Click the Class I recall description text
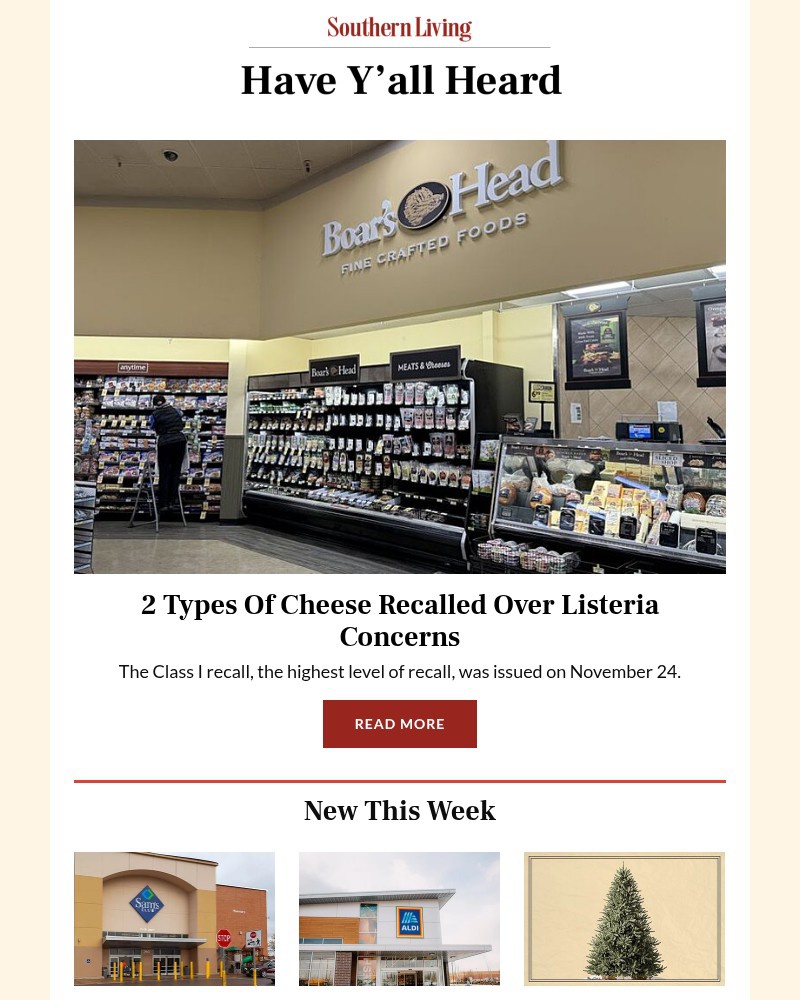Screen dimensions: 800x1000 (x=400, y=671)
